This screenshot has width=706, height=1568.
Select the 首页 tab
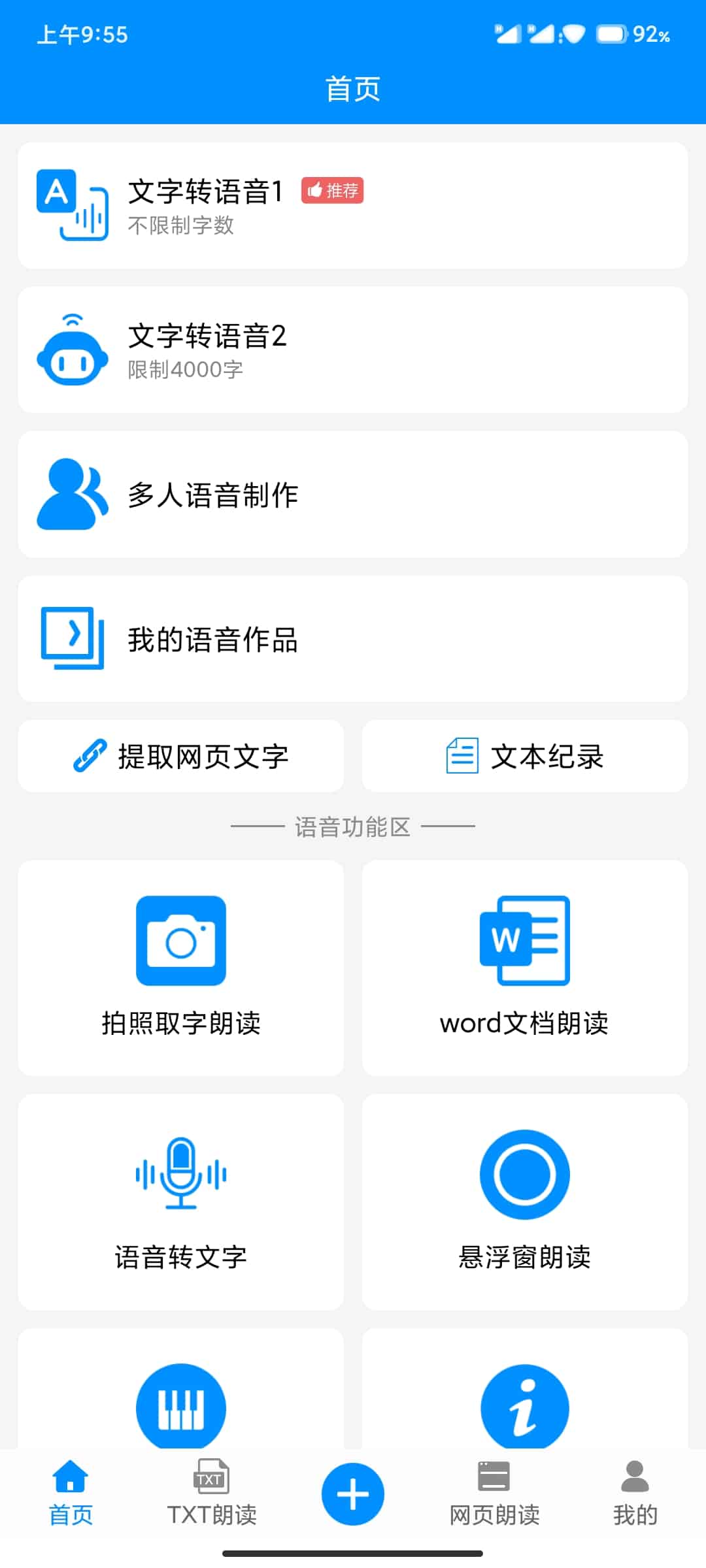click(x=71, y=1494)
